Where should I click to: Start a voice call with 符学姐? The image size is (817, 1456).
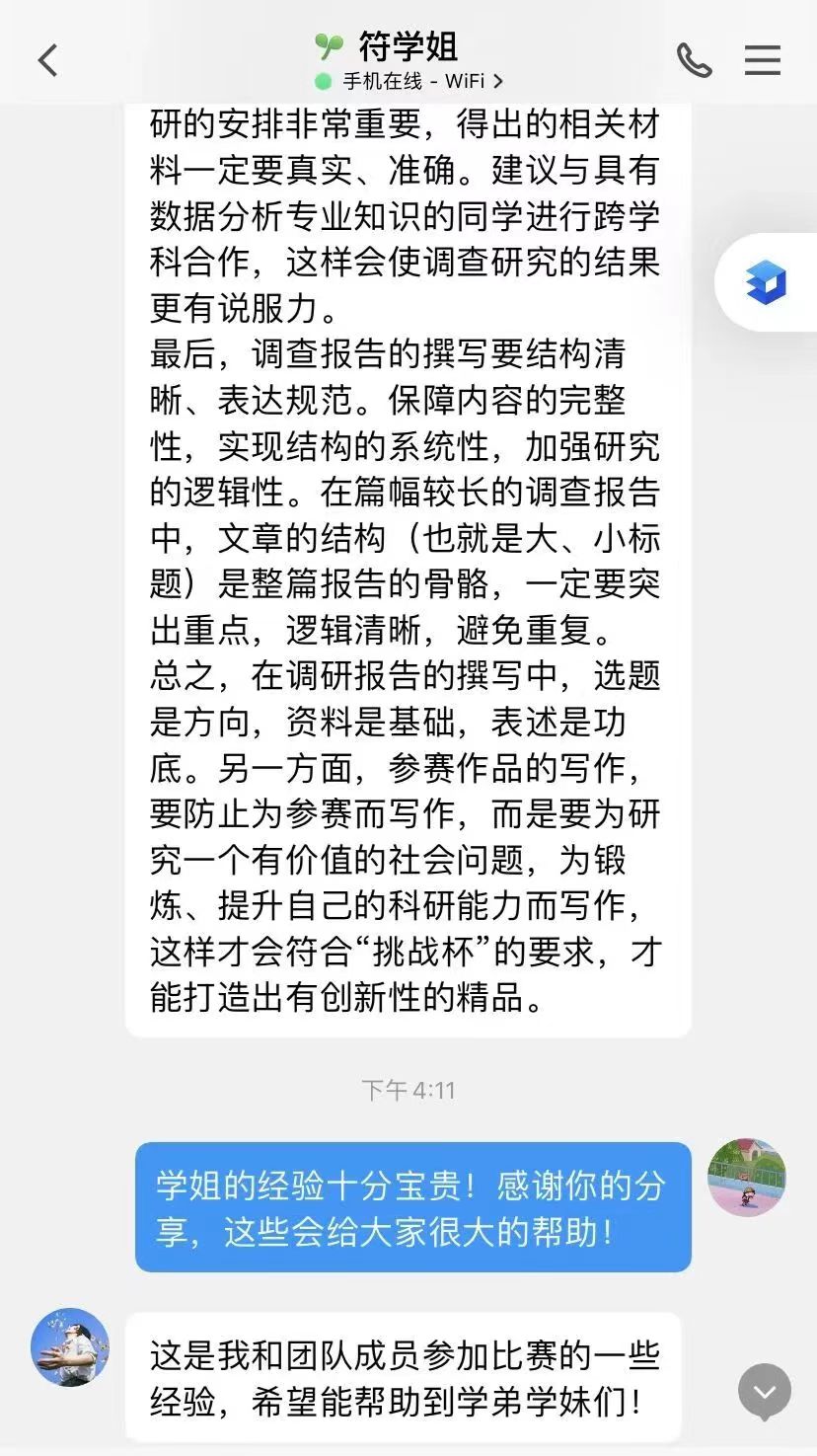(x=694, y=61)
